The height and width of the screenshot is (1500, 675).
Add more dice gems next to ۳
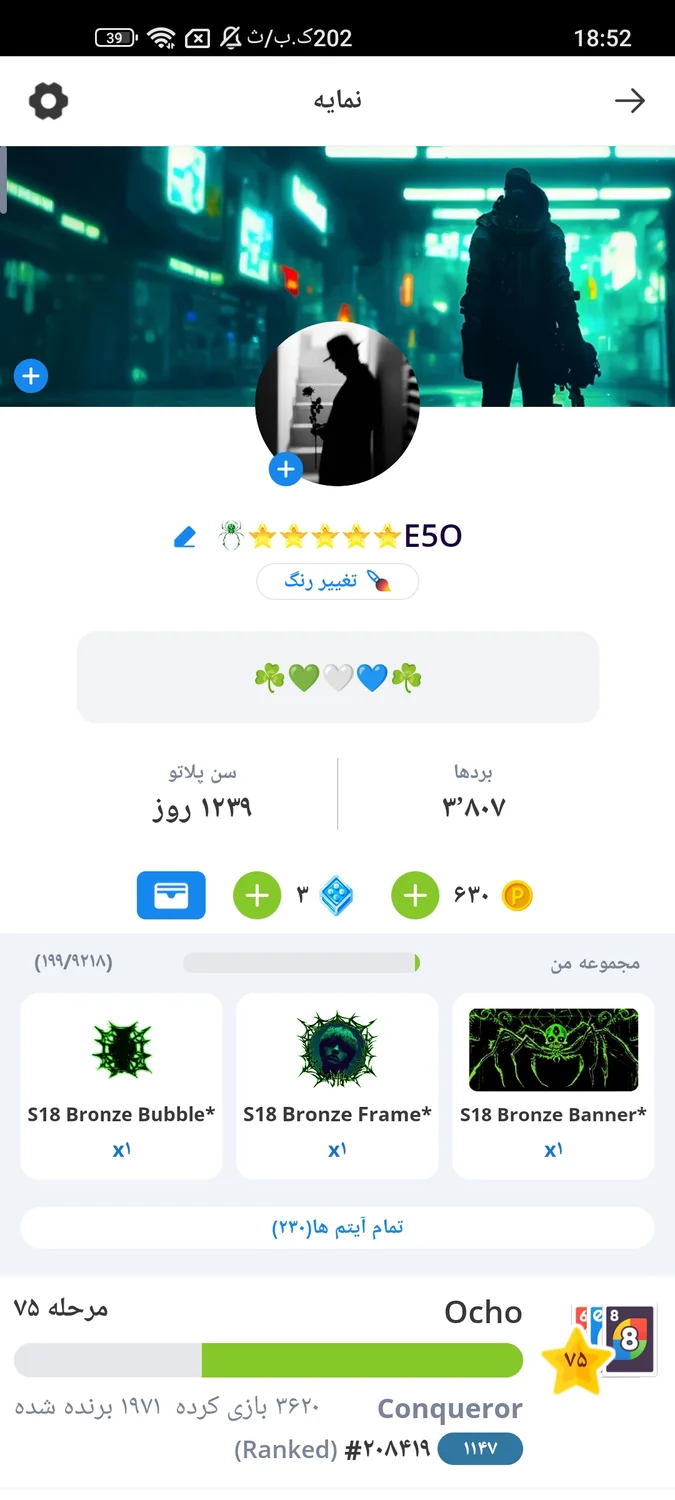(257, 895)
